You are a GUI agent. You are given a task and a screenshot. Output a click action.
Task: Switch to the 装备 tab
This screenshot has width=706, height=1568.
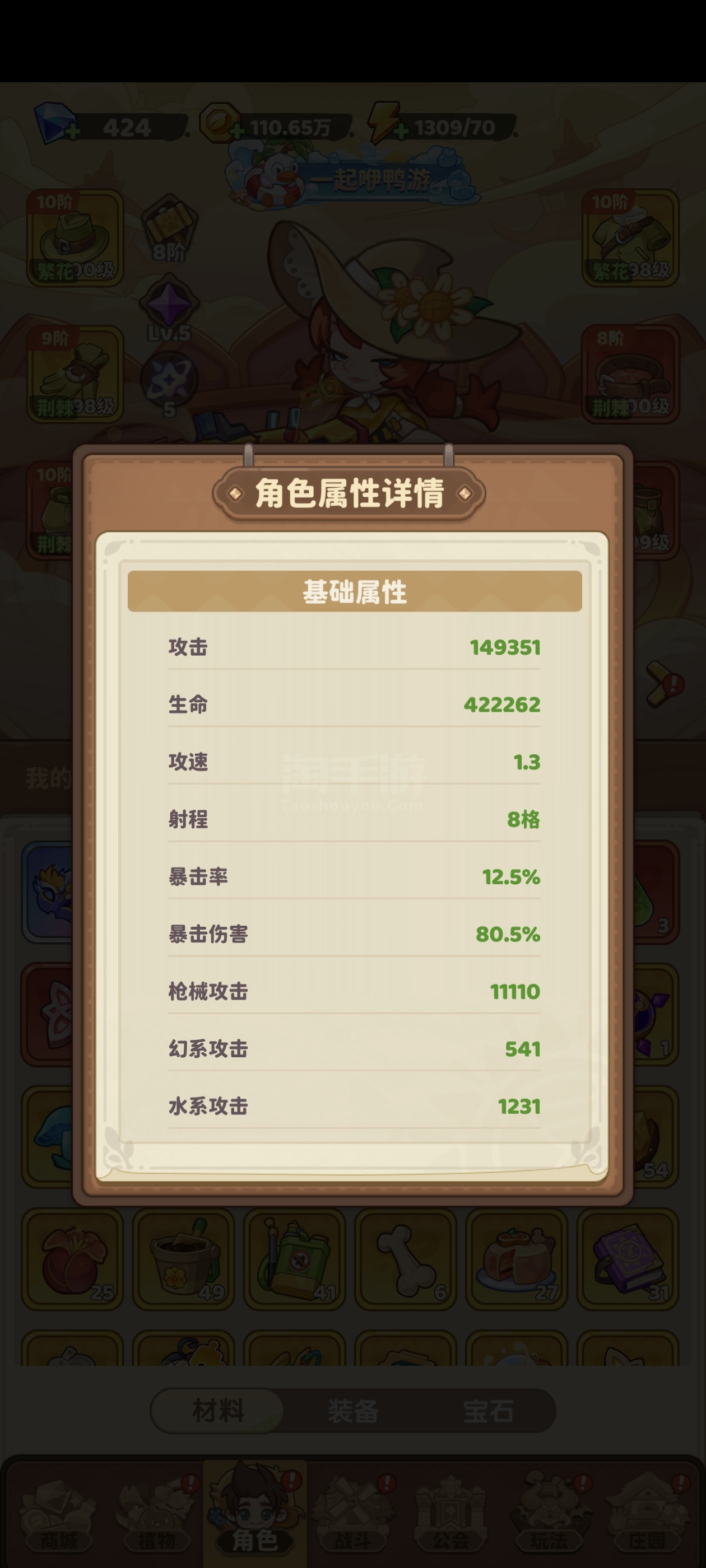(x=352, y=1410)
